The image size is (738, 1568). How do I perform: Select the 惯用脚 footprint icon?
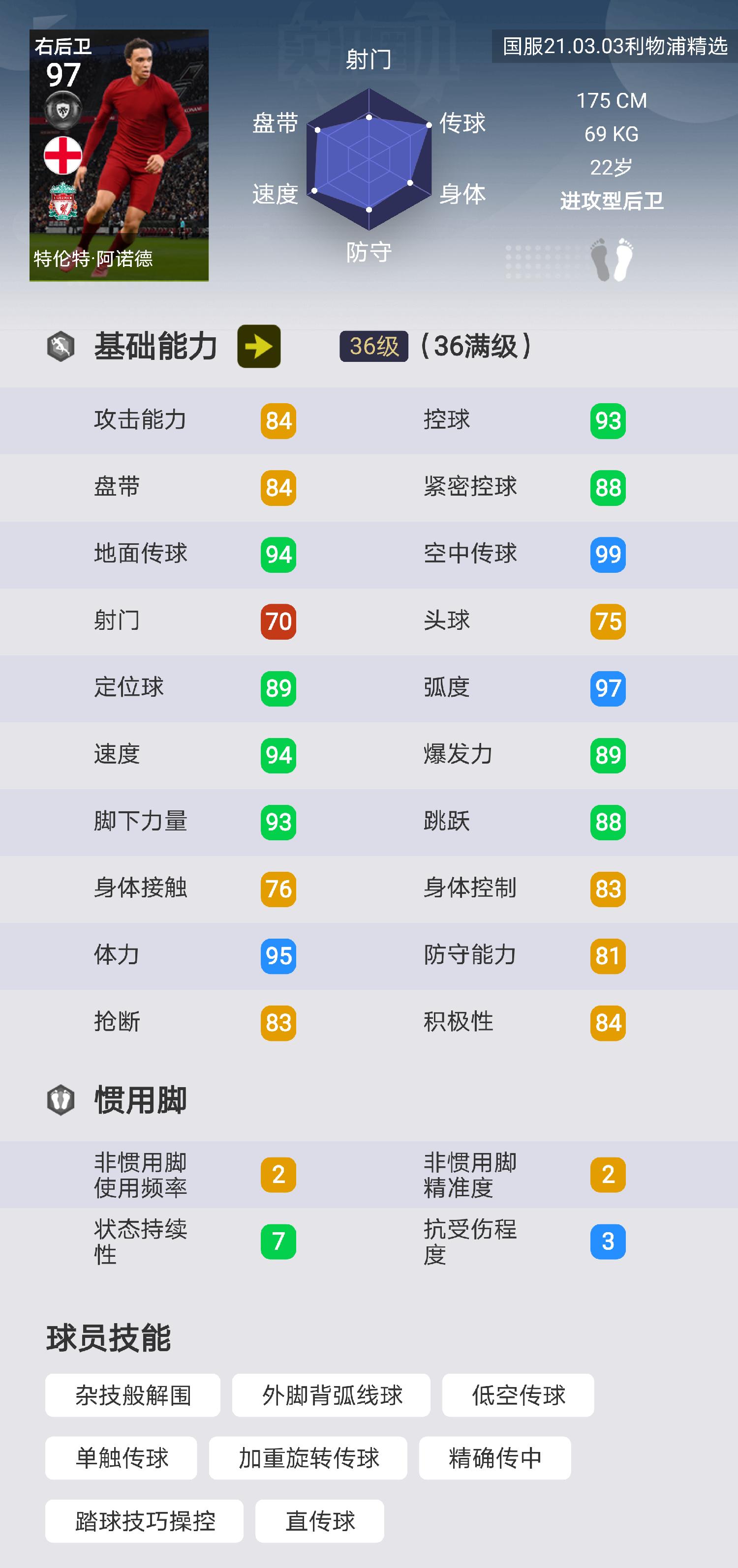point(61,1099)
